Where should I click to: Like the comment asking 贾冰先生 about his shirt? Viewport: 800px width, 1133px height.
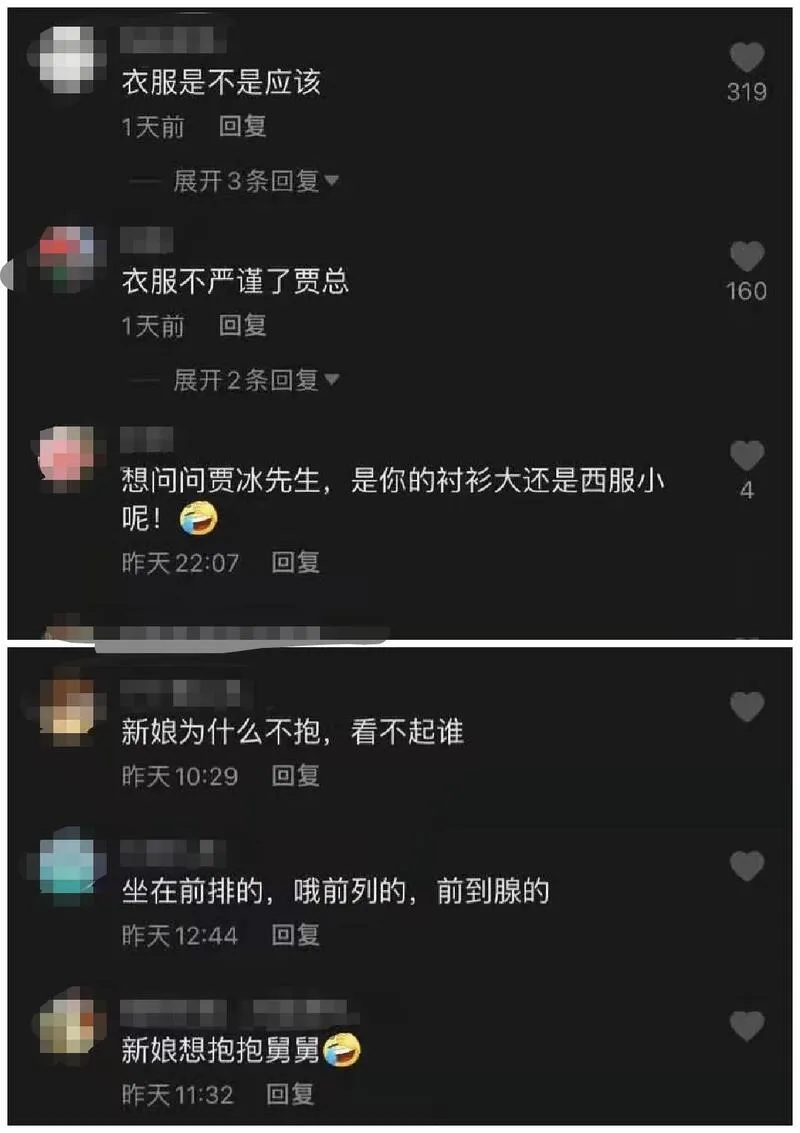click(746, 457)
